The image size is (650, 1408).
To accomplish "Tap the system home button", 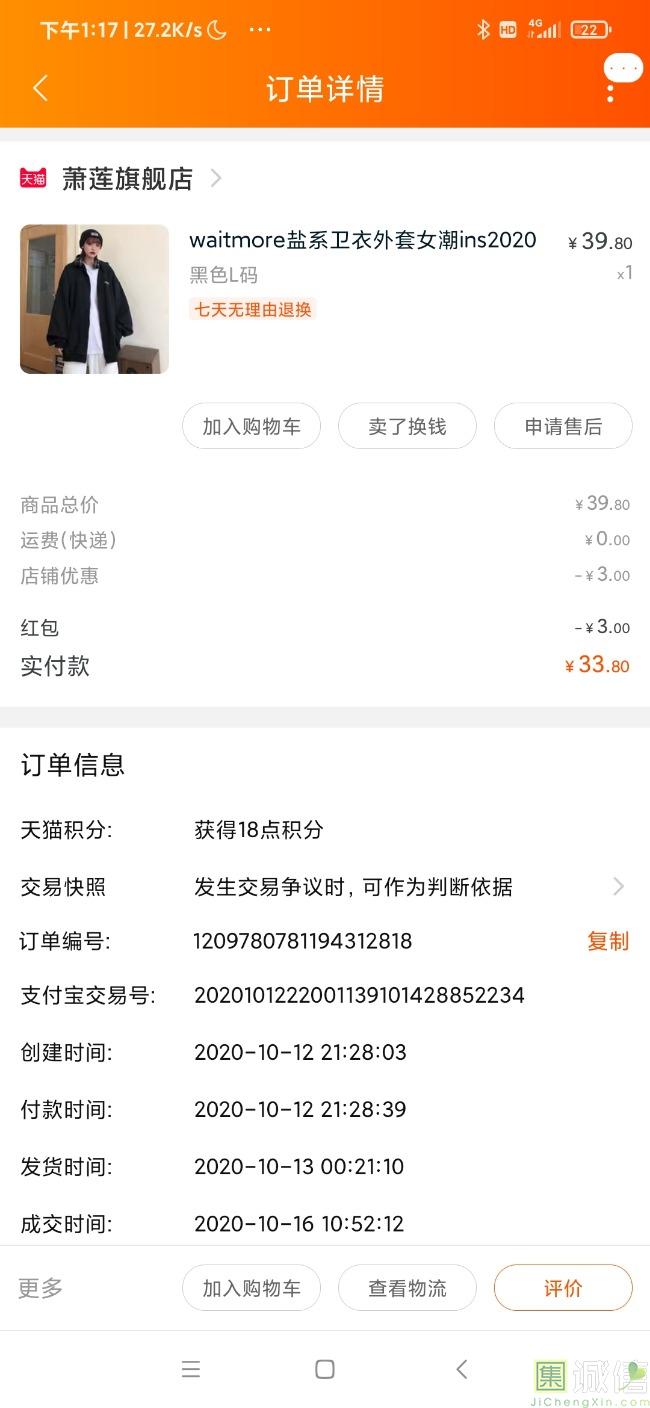I will 325,1369.
